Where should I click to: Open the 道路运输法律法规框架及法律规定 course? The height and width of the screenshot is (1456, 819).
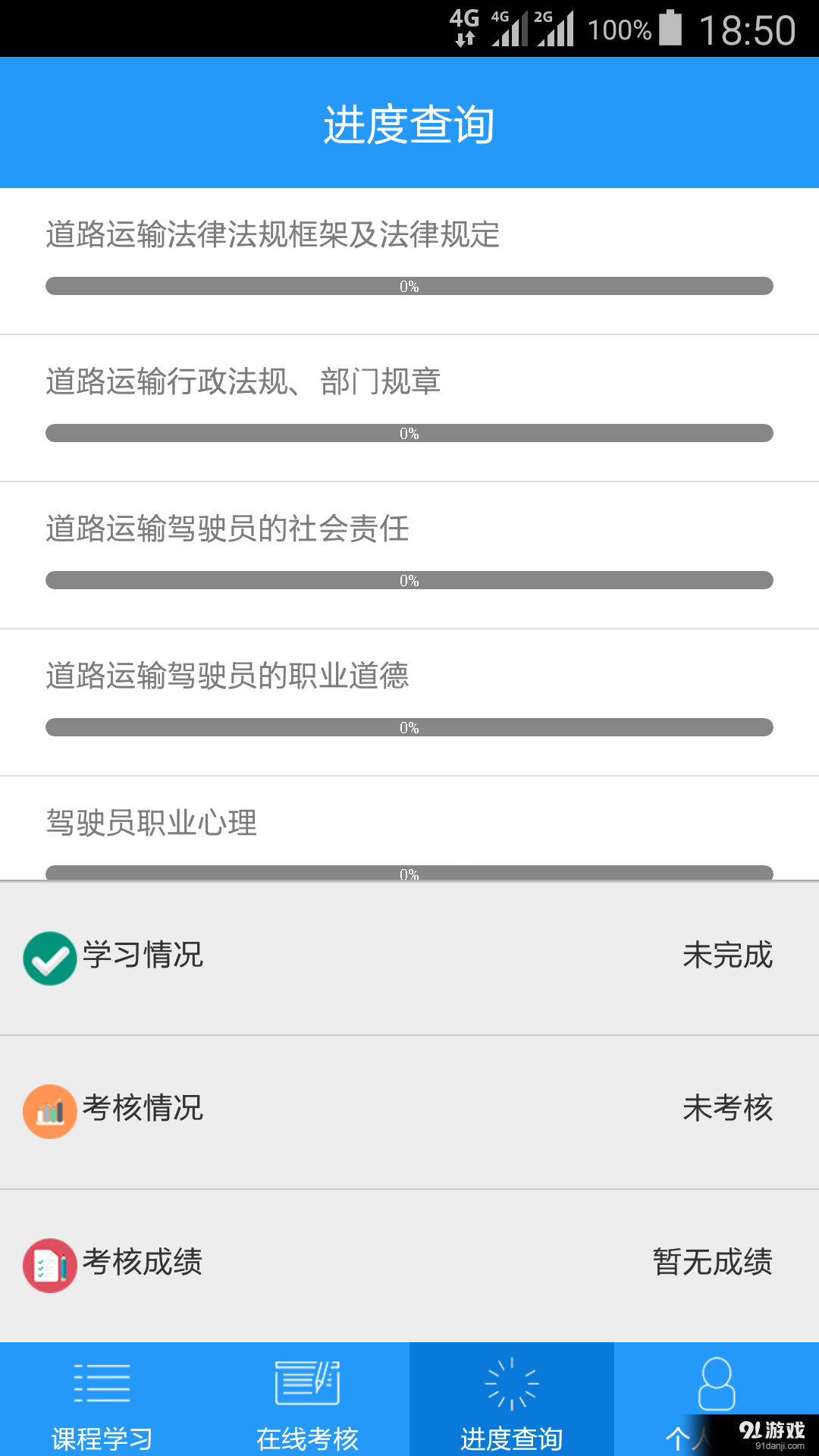(273, 237)
